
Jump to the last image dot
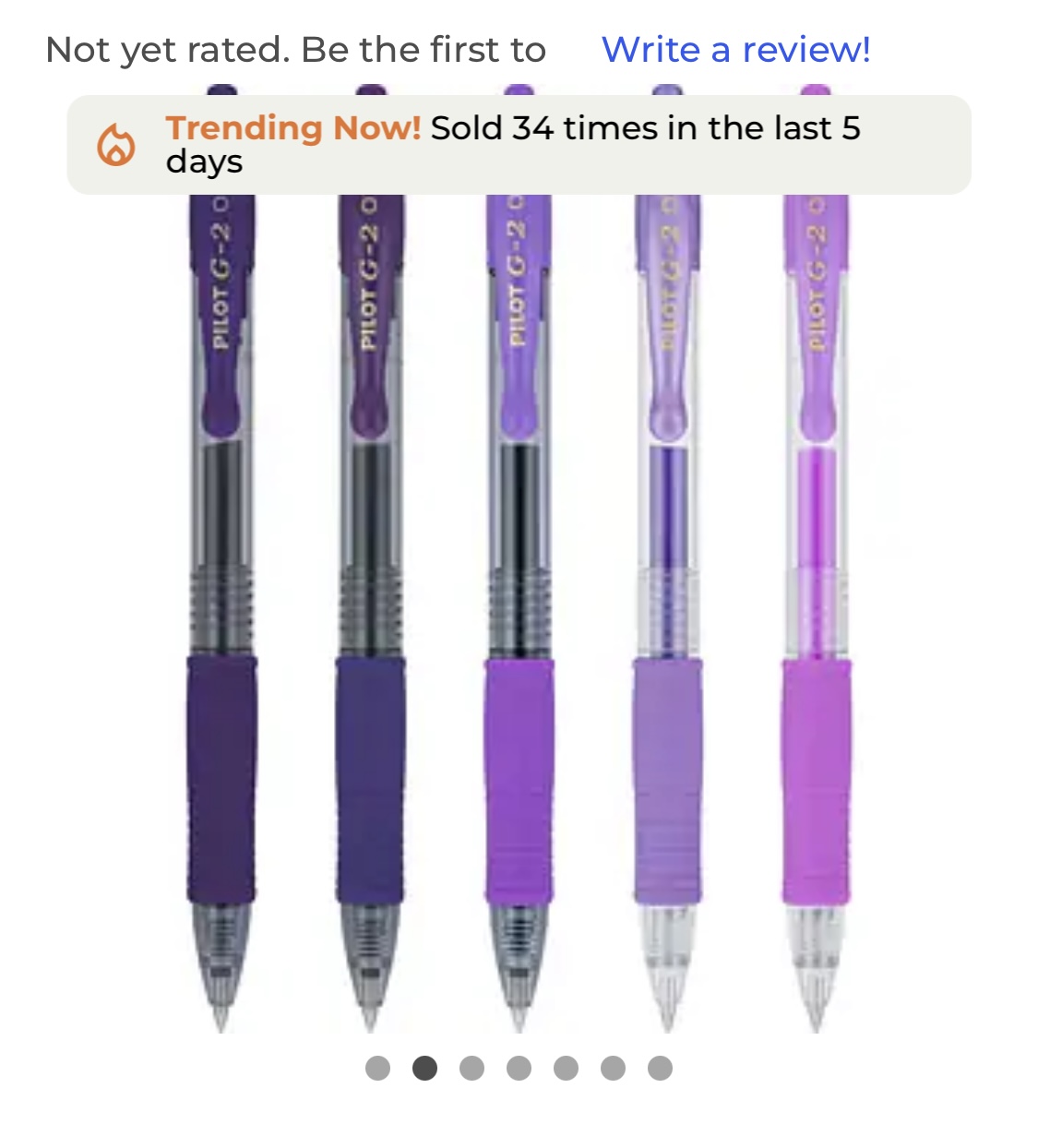pos(660,1068)
